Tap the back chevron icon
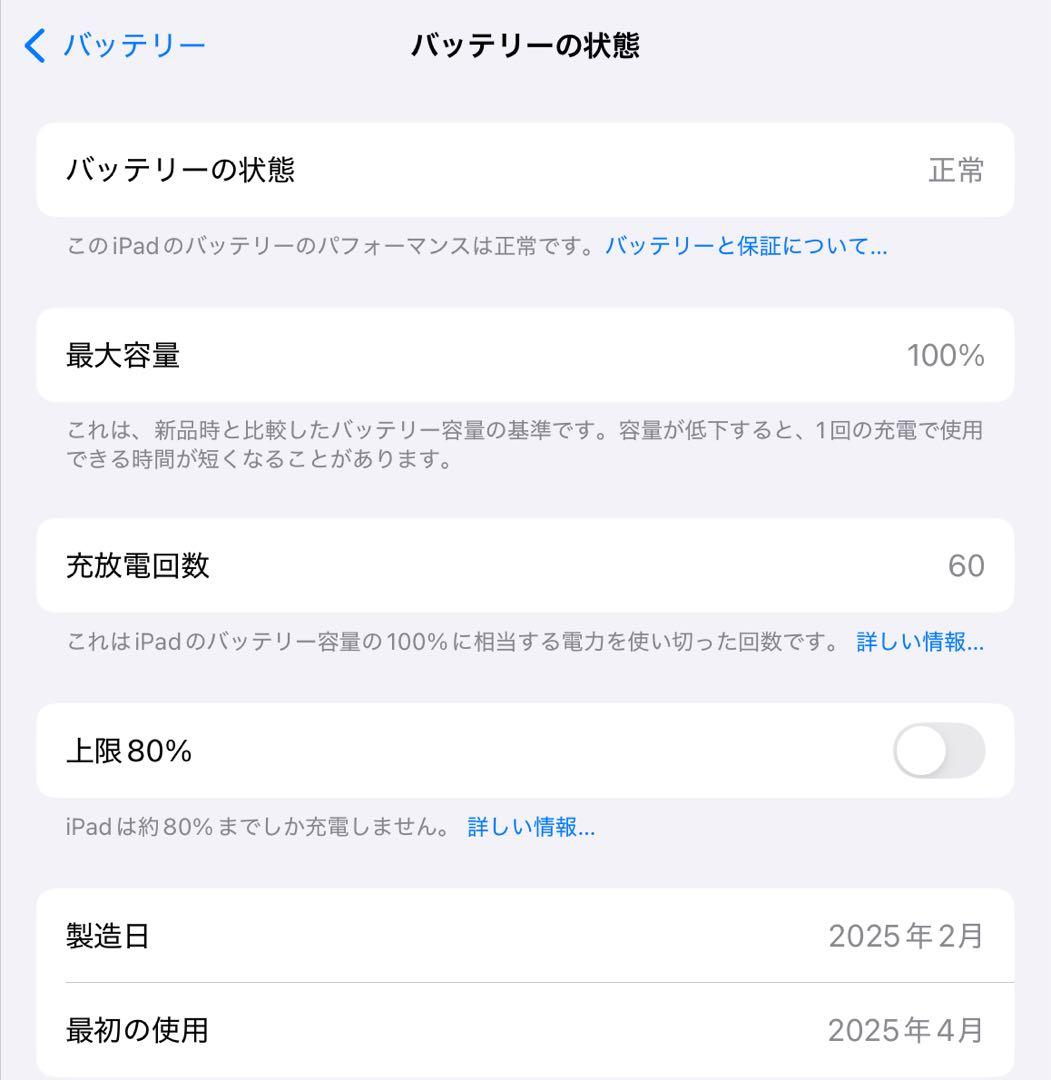 tap(36, 43)
